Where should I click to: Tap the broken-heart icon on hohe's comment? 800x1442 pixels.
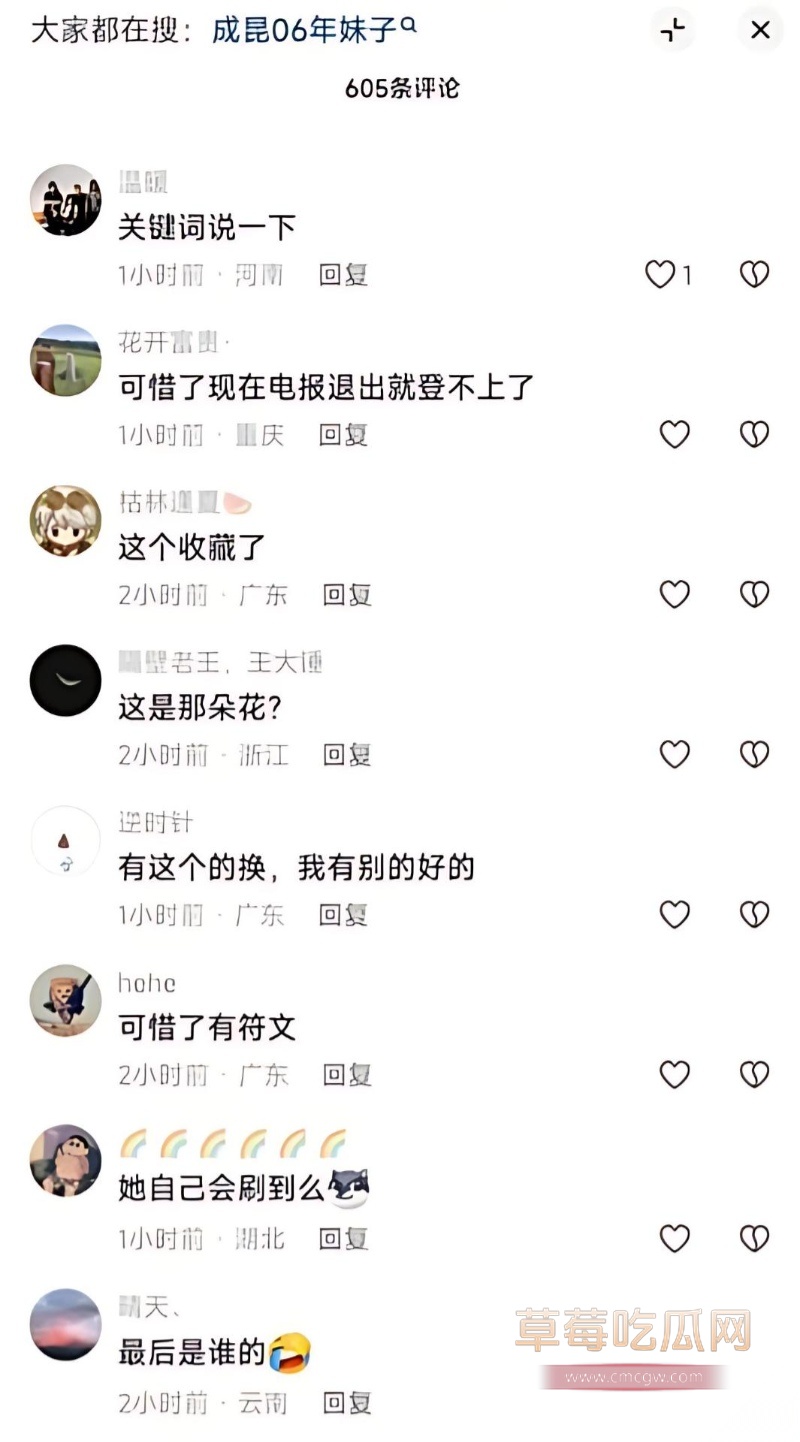[x=753, y=1074]
